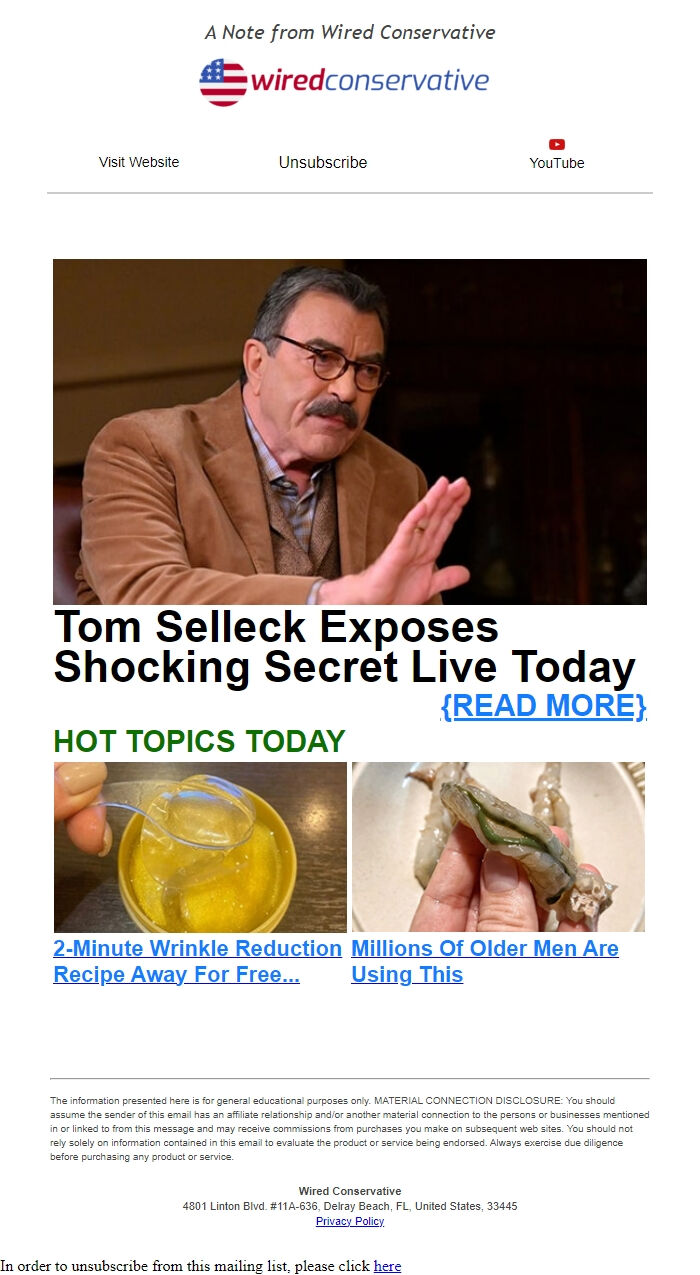700x1275 pixels.
Task: Open the shrimp photo tile
Action: pos(498,847)
